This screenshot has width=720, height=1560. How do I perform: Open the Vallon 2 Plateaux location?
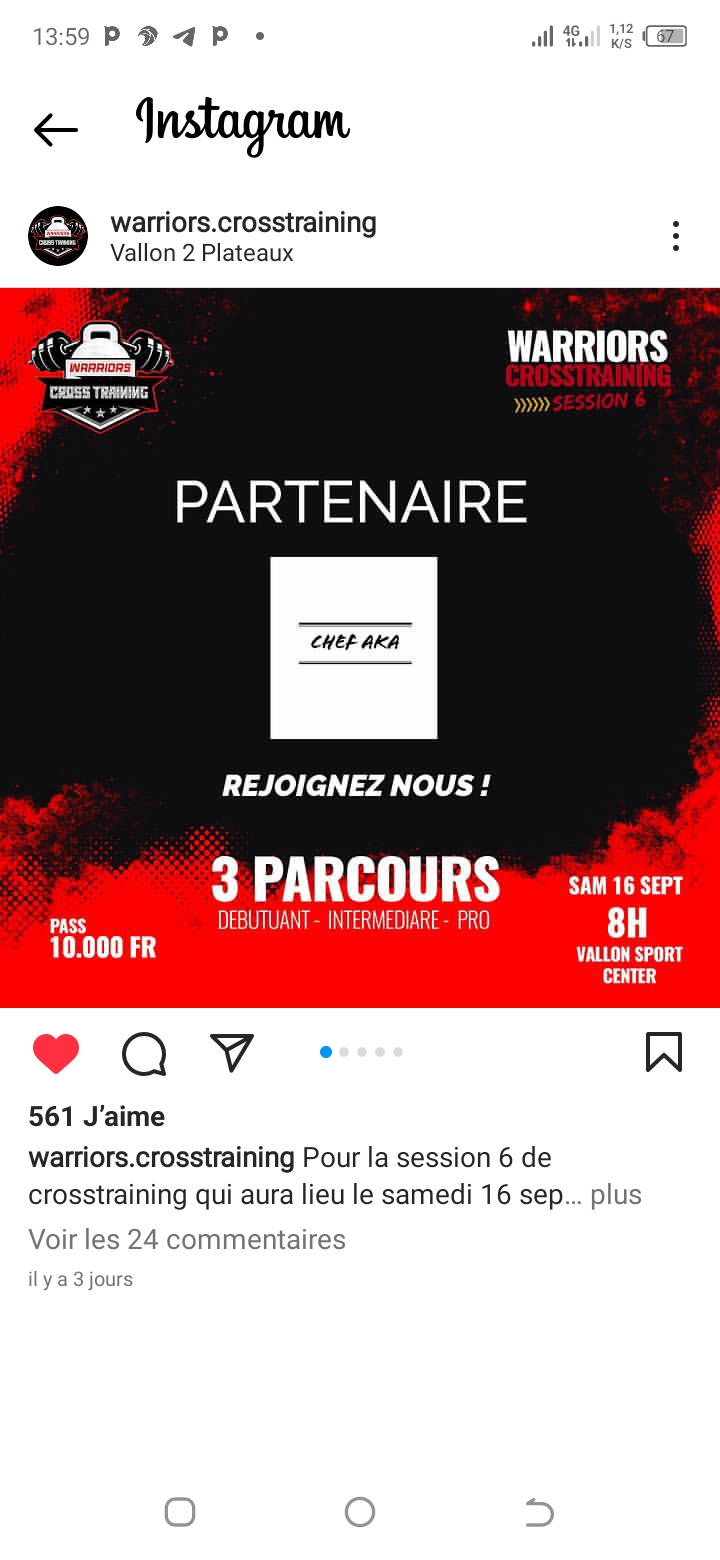(202, 253)
